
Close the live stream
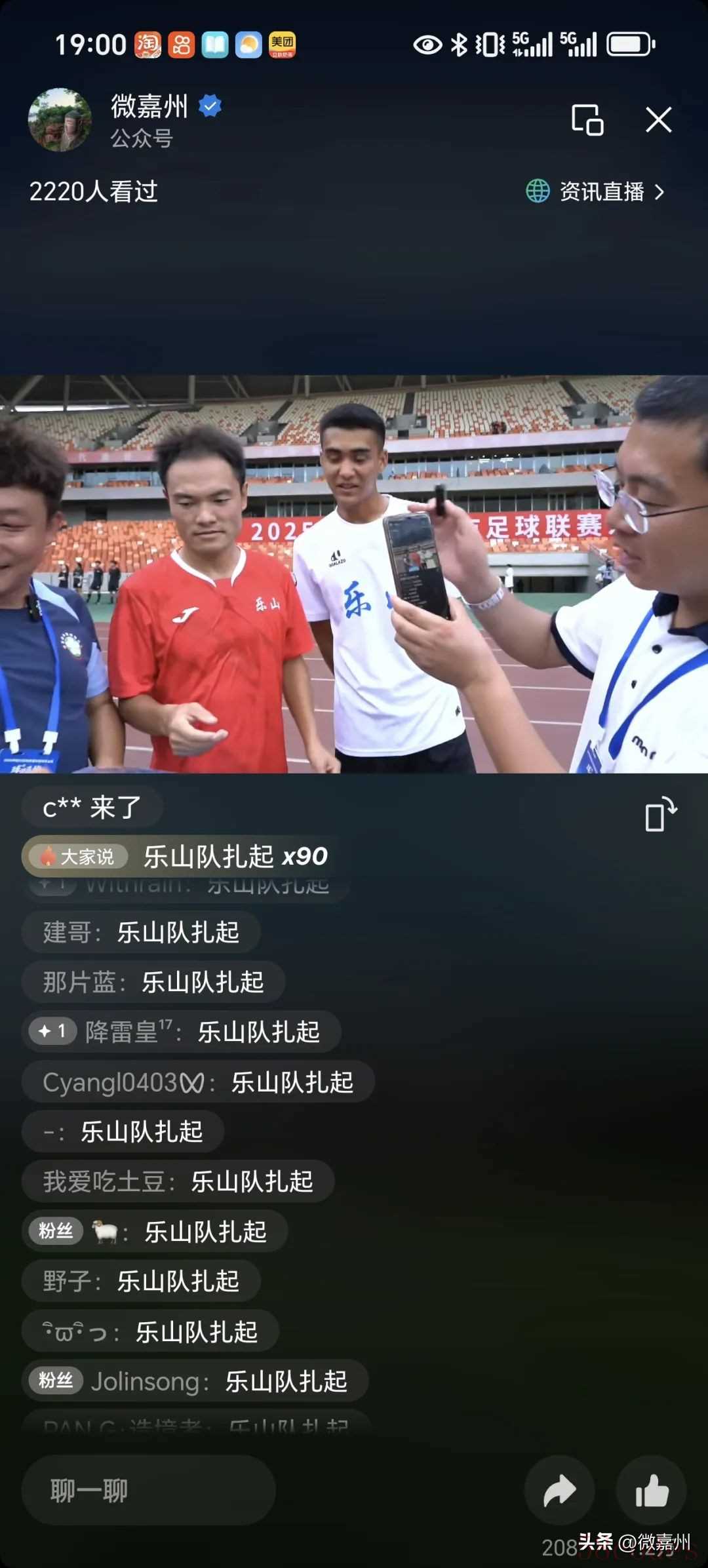[x=658, y=120]
